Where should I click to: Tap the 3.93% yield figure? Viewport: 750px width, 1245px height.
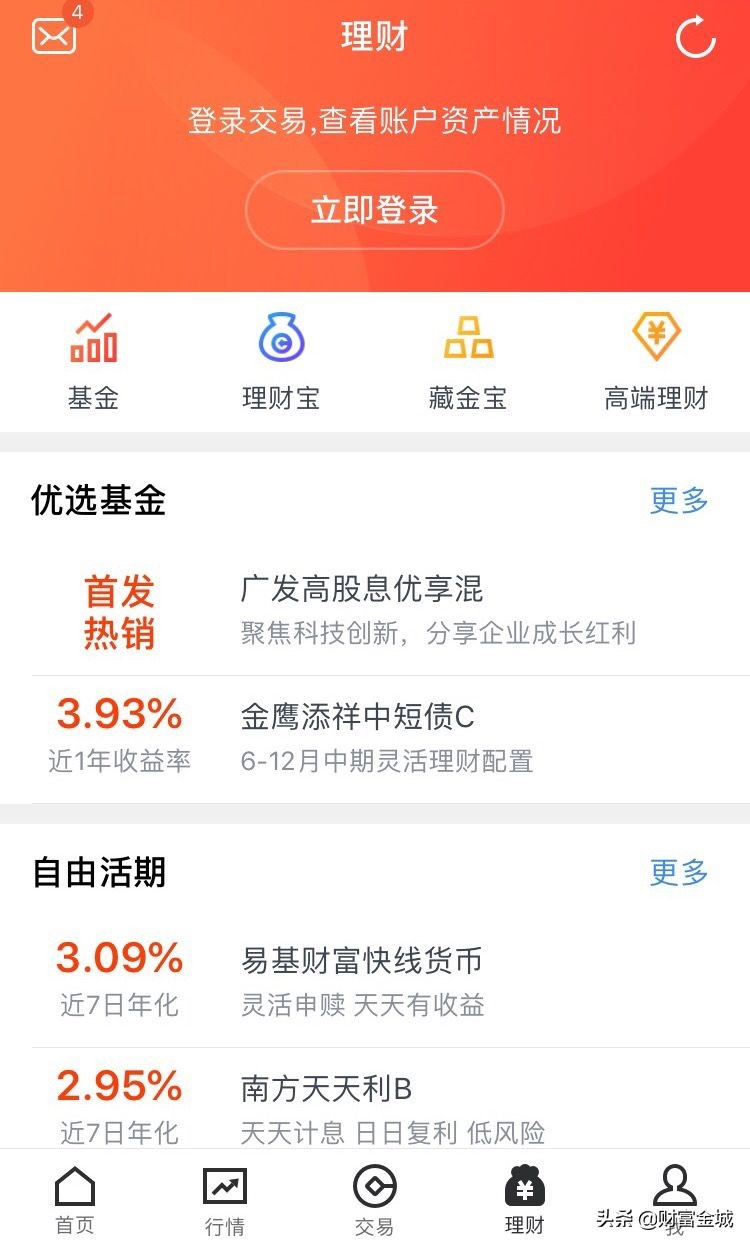pyautogui.click(x=118, y=715)
